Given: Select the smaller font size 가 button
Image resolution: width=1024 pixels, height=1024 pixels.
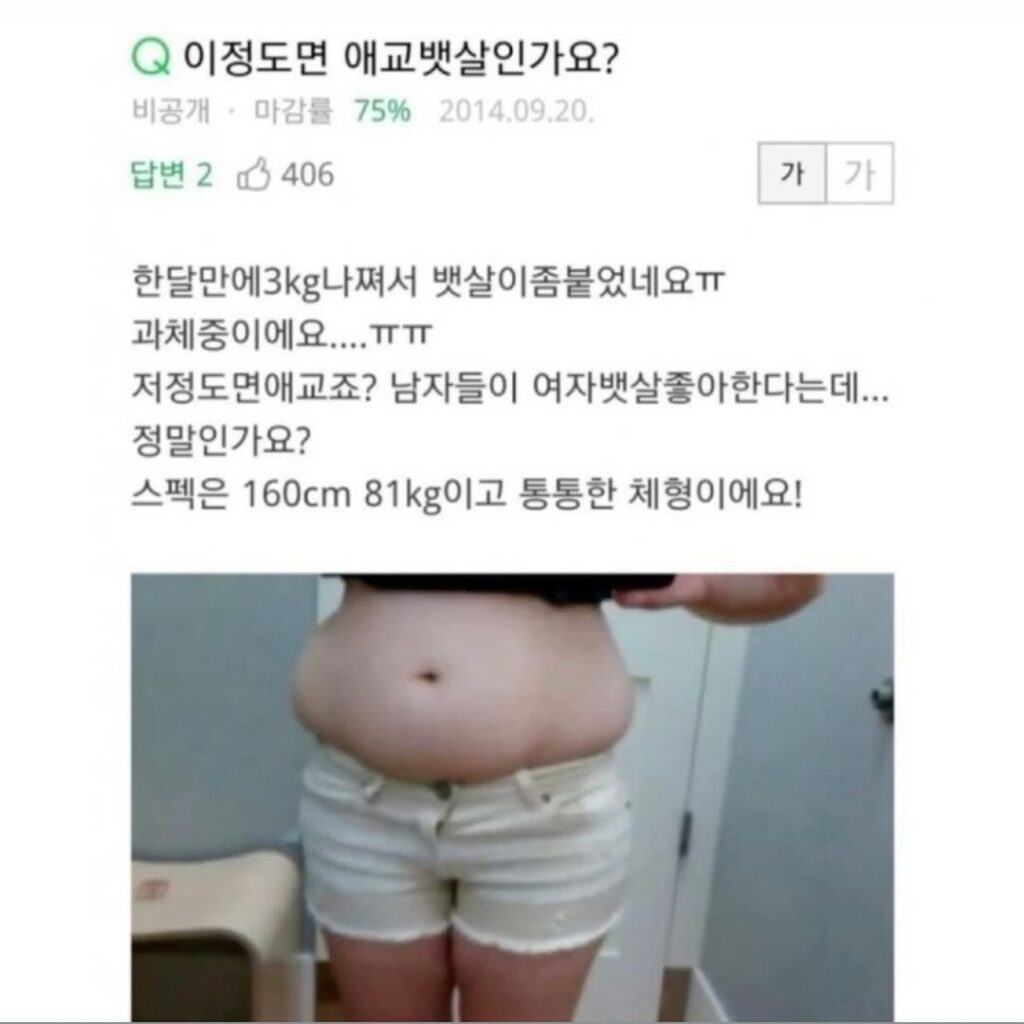Looking at the screenshot, I should [x=792, y=175].
